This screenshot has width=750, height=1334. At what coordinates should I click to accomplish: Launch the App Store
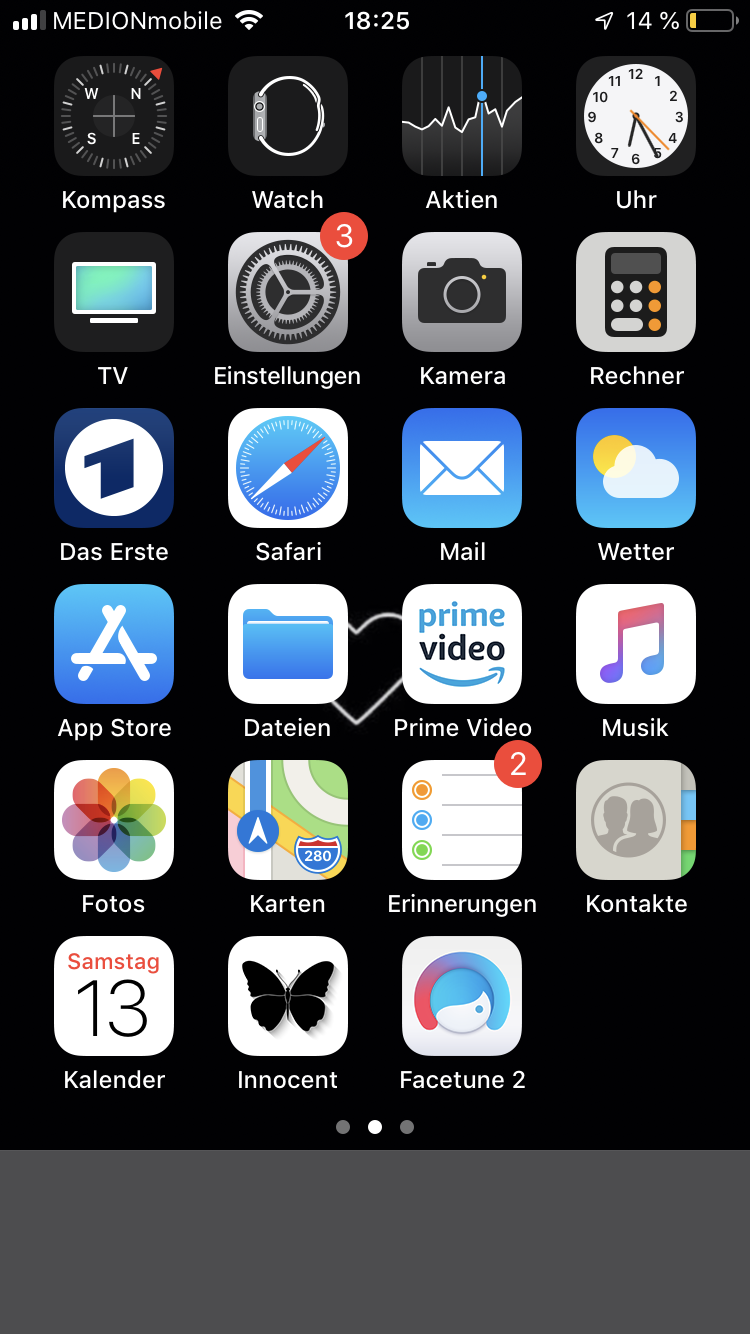(x=113, y=644)
